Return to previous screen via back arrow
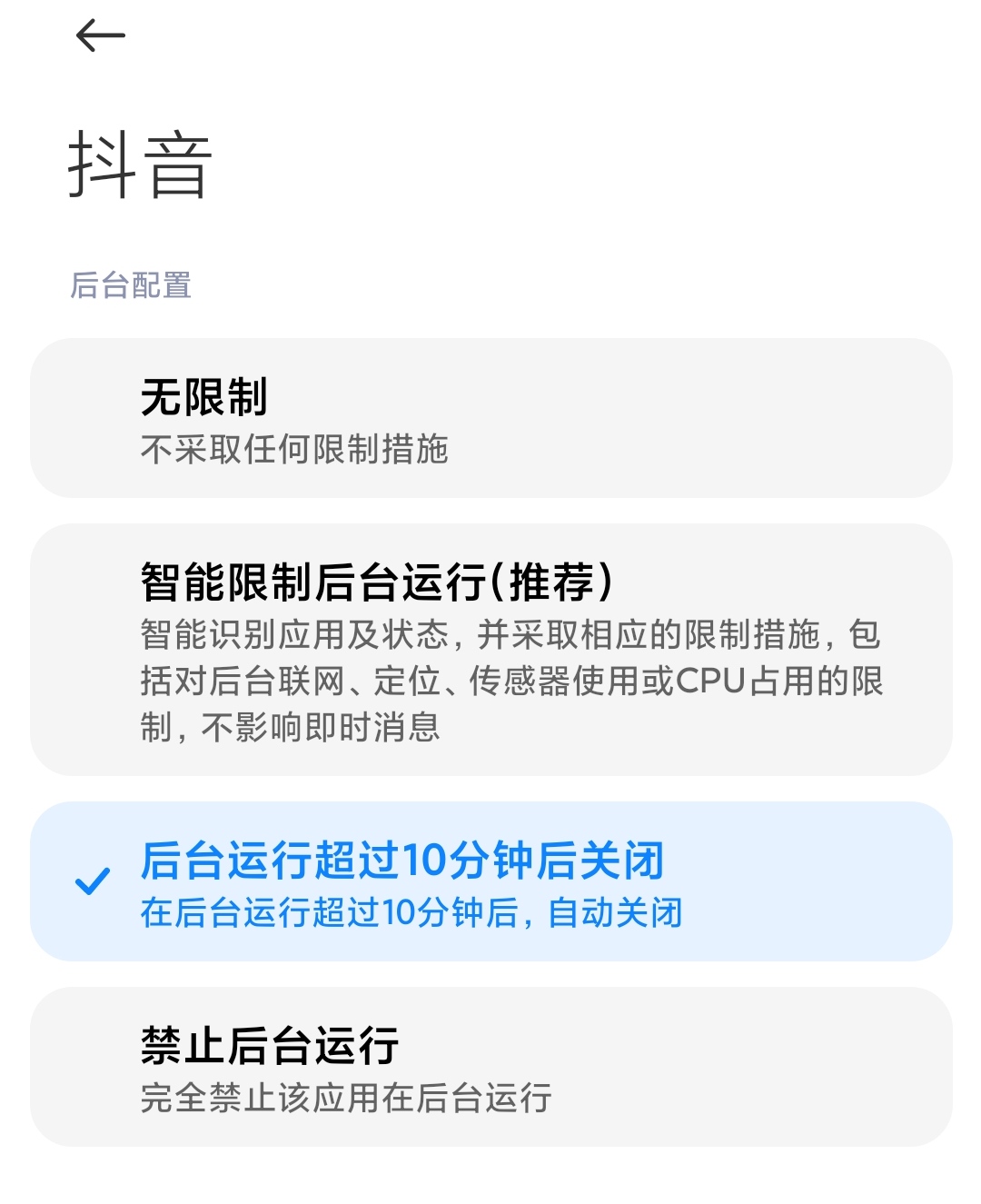The height and width of the screenshot is (1204, 981). (x=100, y=35)
